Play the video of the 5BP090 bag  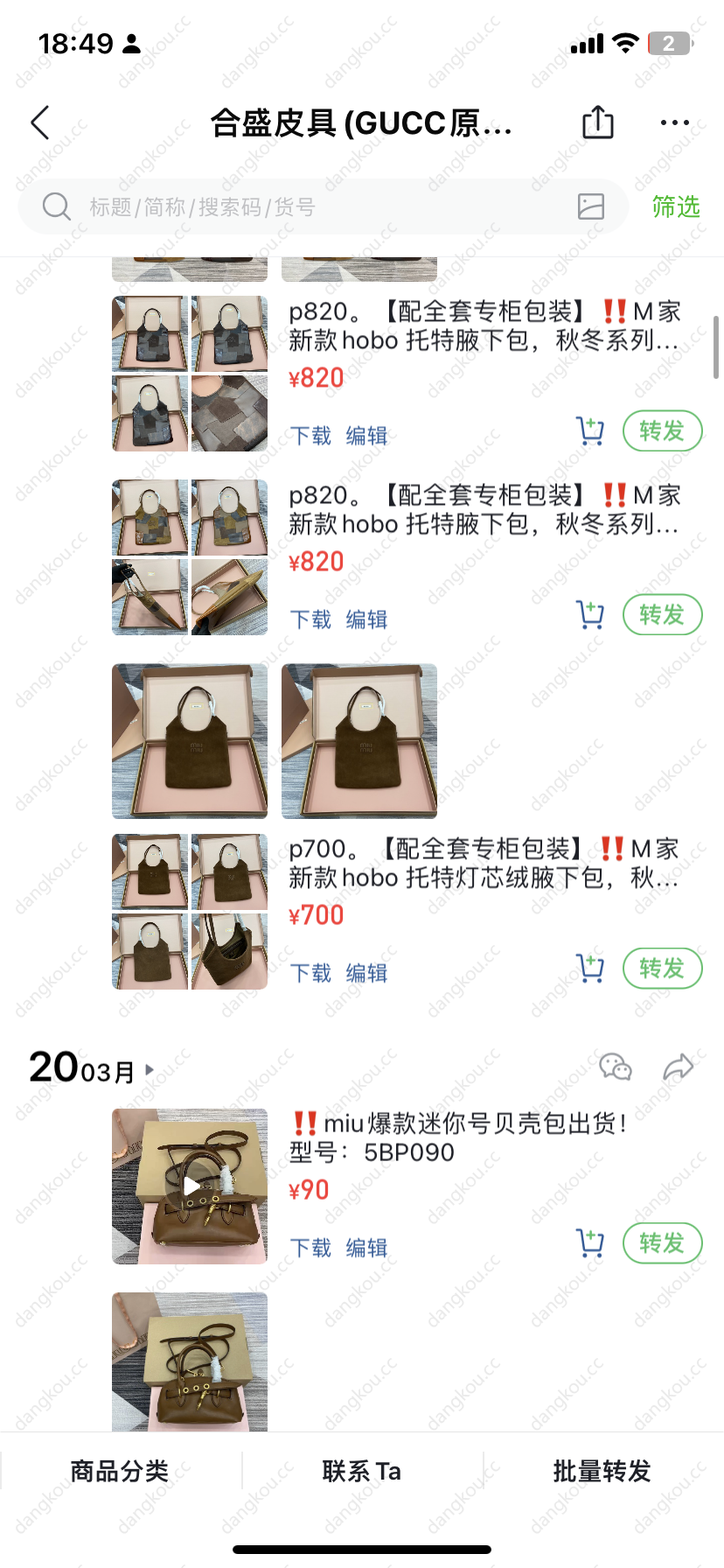[190, 1186]
